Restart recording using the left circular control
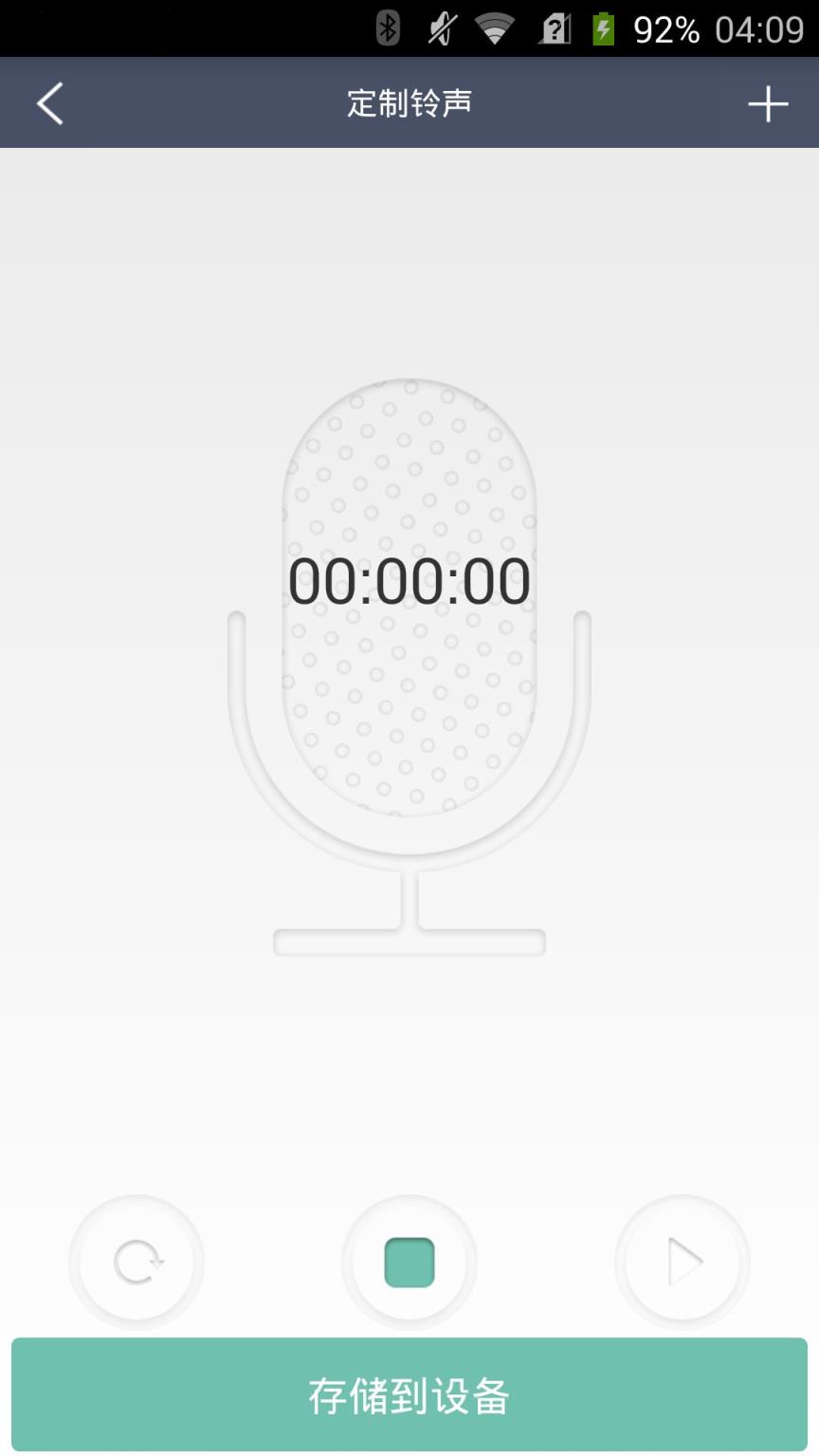 click(x=136, y=1262)
